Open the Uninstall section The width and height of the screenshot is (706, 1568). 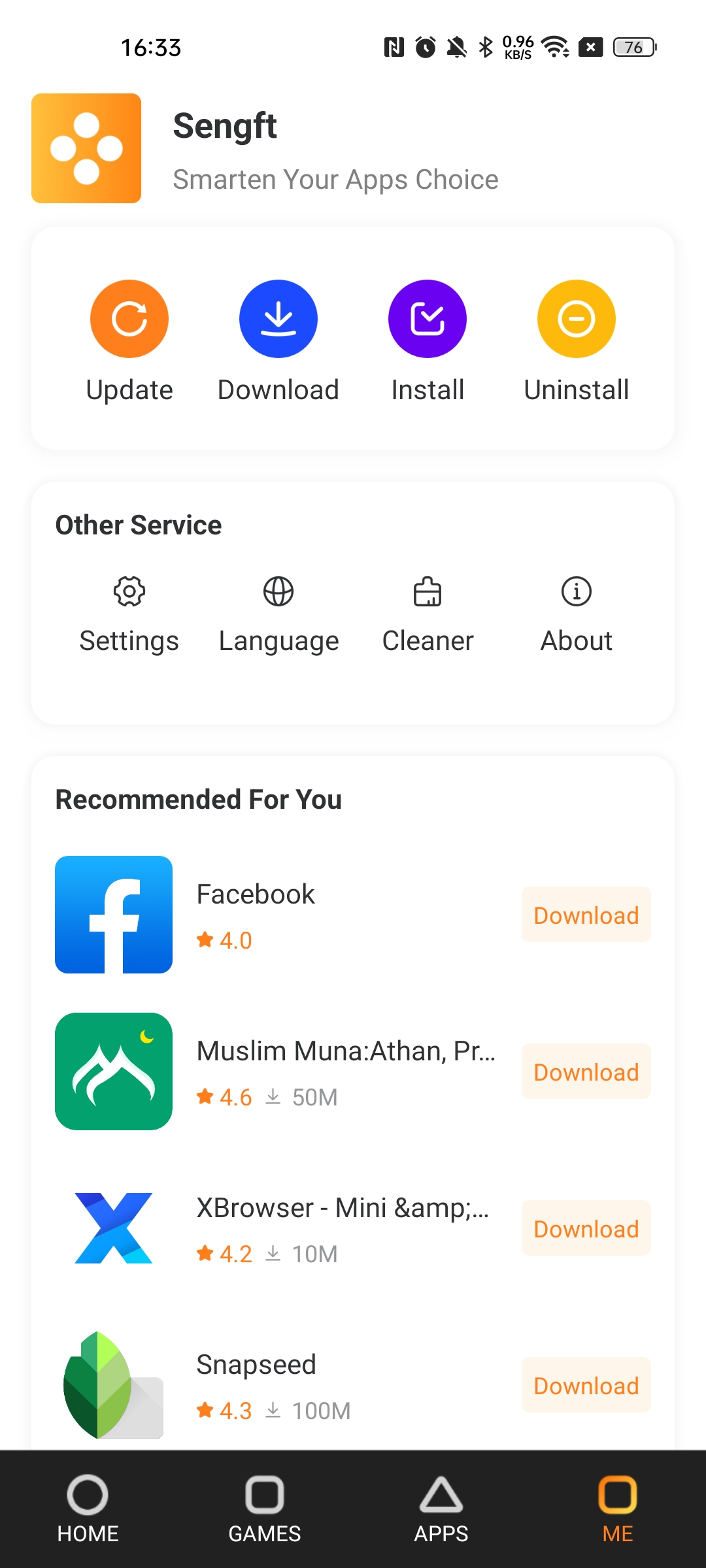pos(577,342)
